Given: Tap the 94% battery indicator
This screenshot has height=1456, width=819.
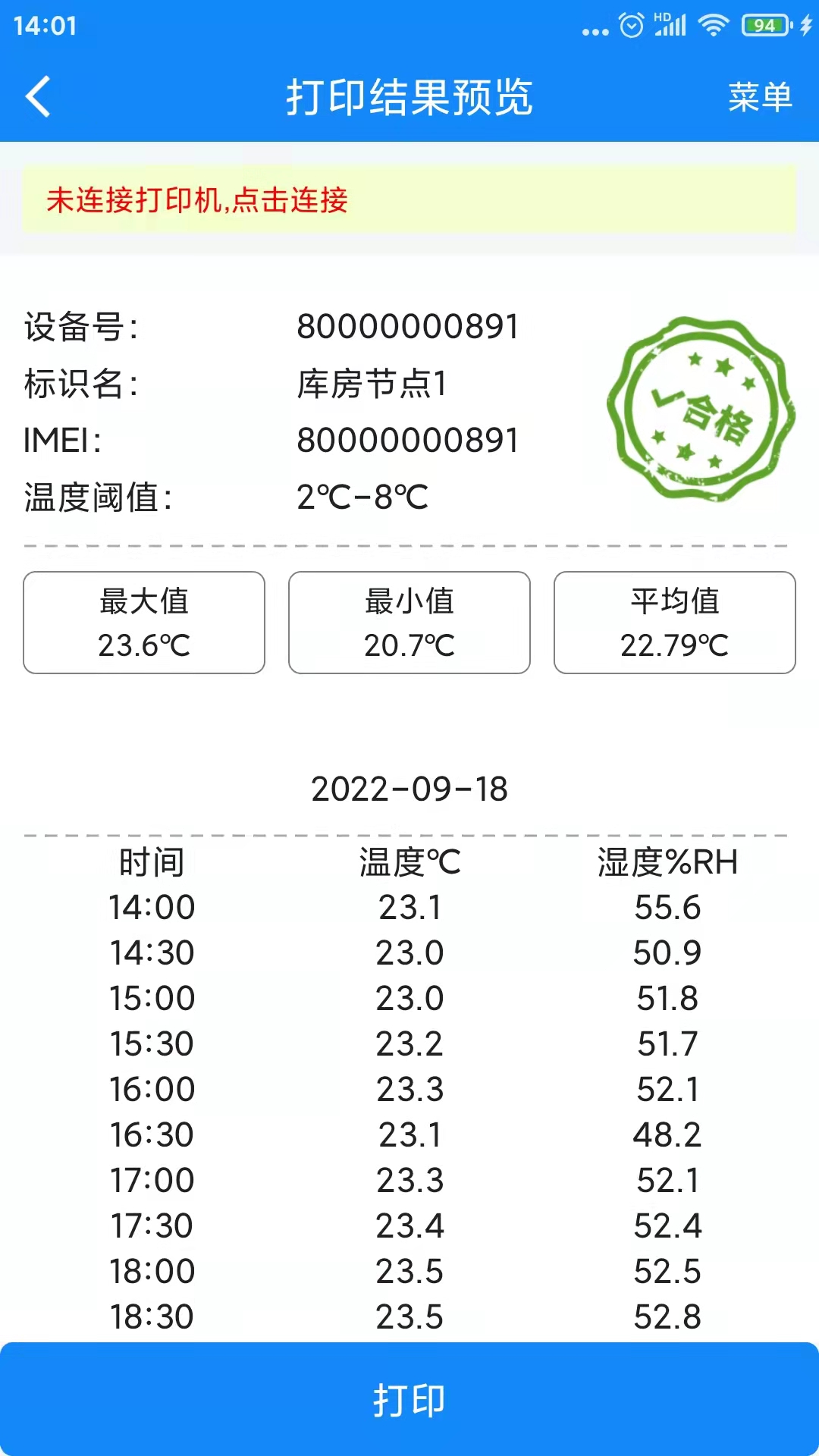Looking at the screenshot, I should [758, 24].
